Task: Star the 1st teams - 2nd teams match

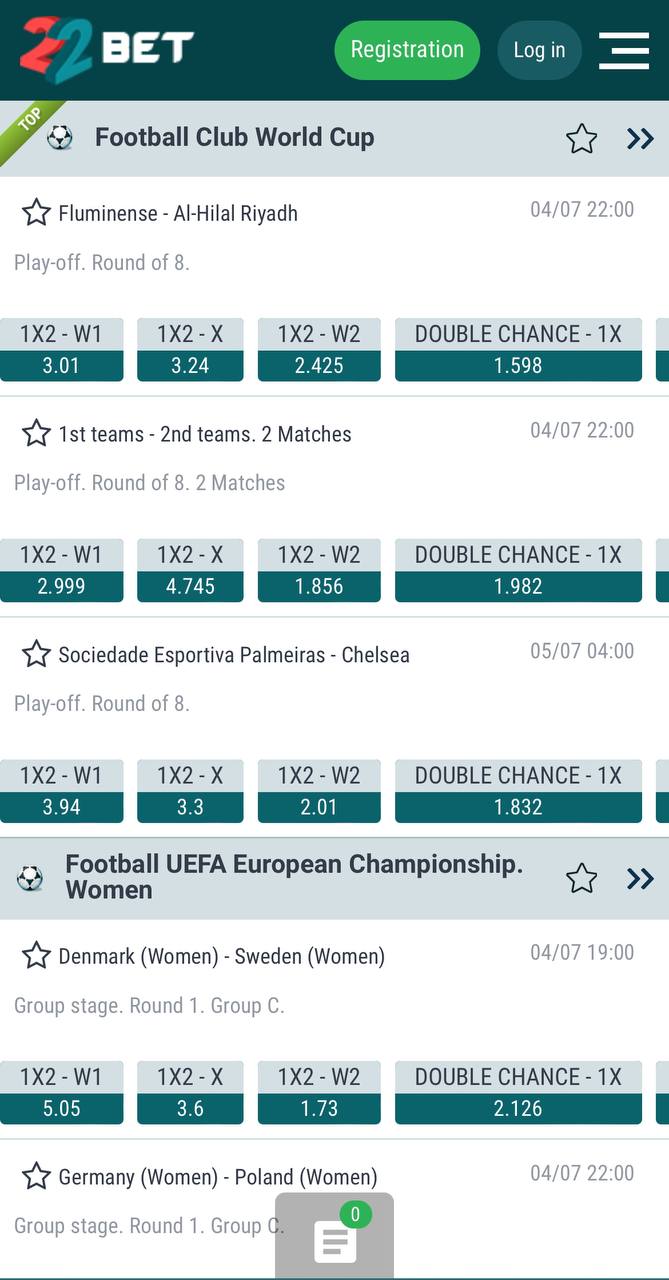Action: 36,433
